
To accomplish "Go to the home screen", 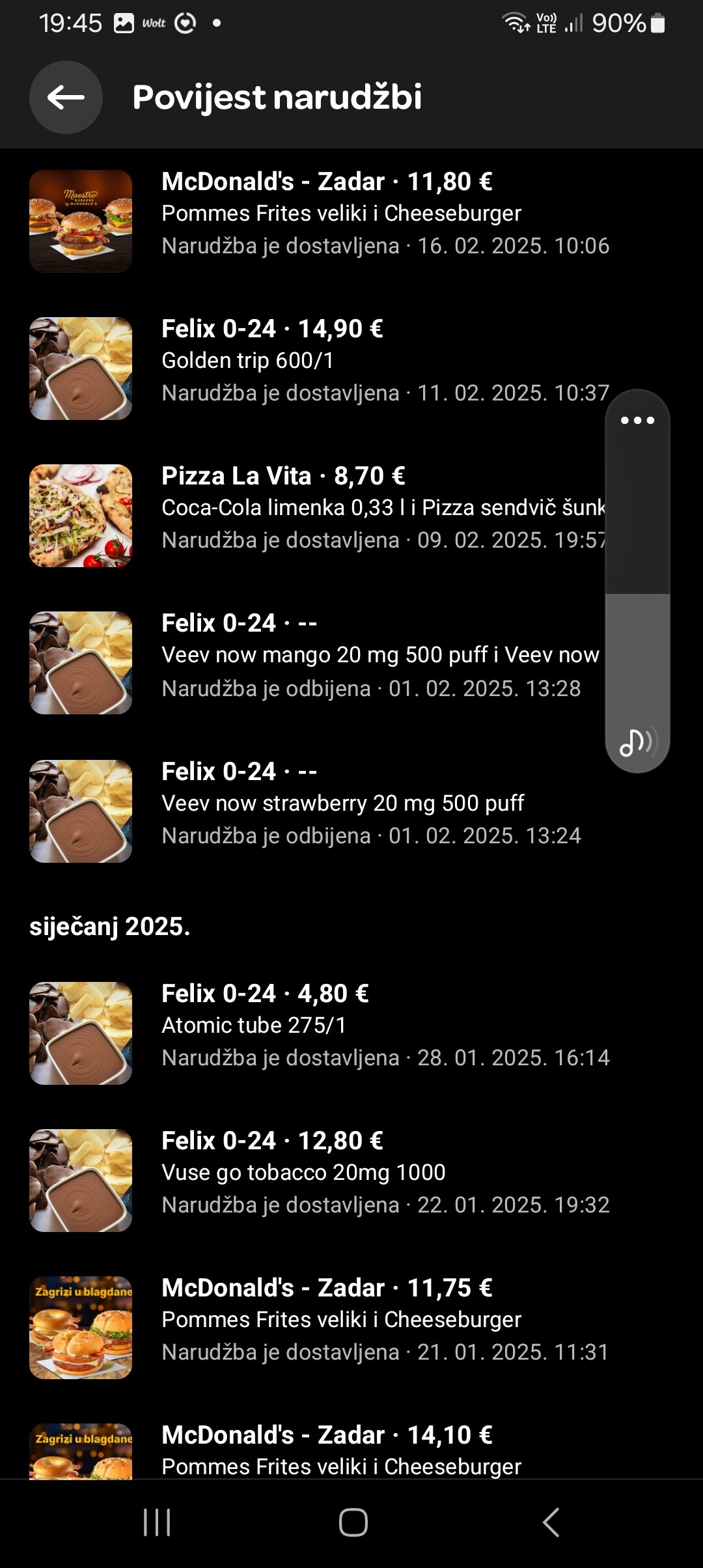I will tap(353, 1522).
